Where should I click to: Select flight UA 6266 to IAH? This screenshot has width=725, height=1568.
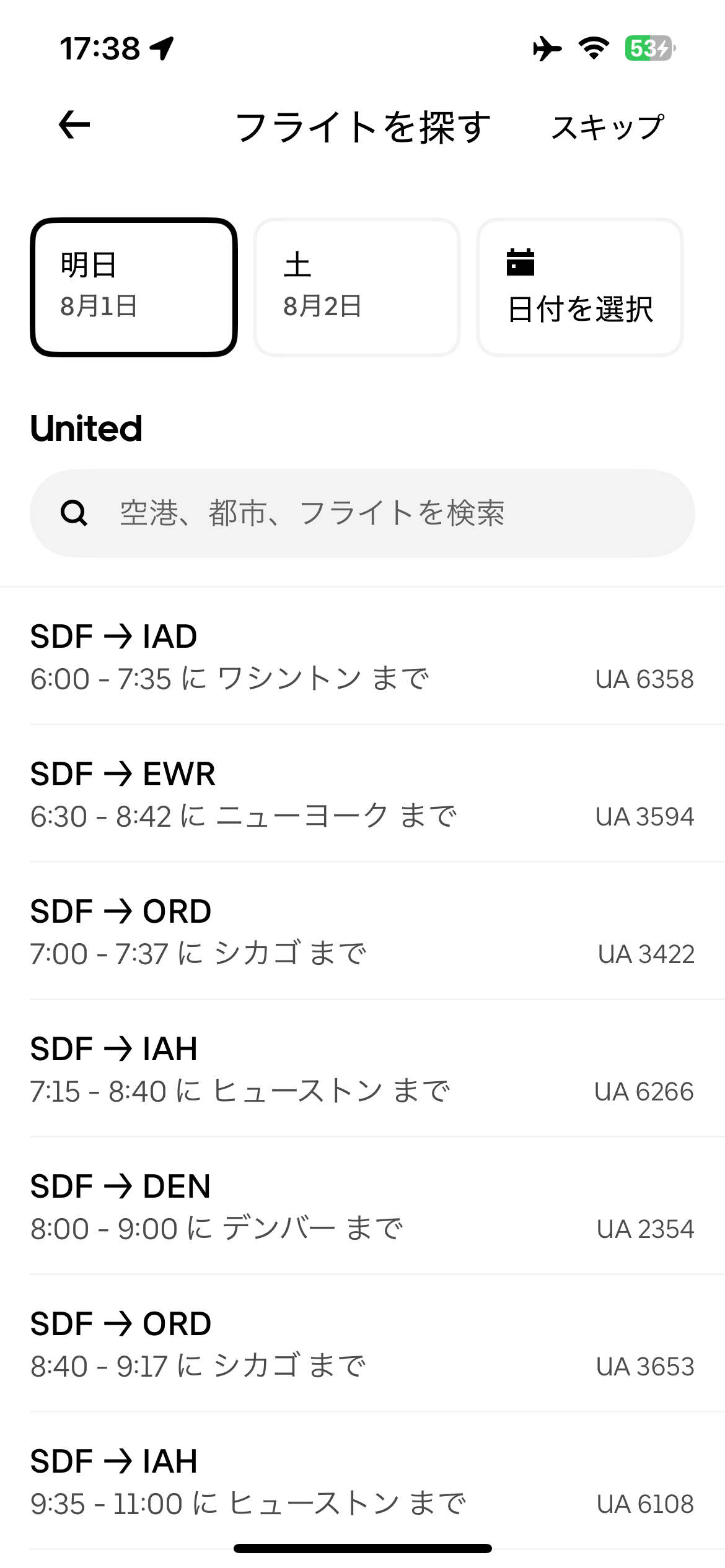[x=362, y=1069]
